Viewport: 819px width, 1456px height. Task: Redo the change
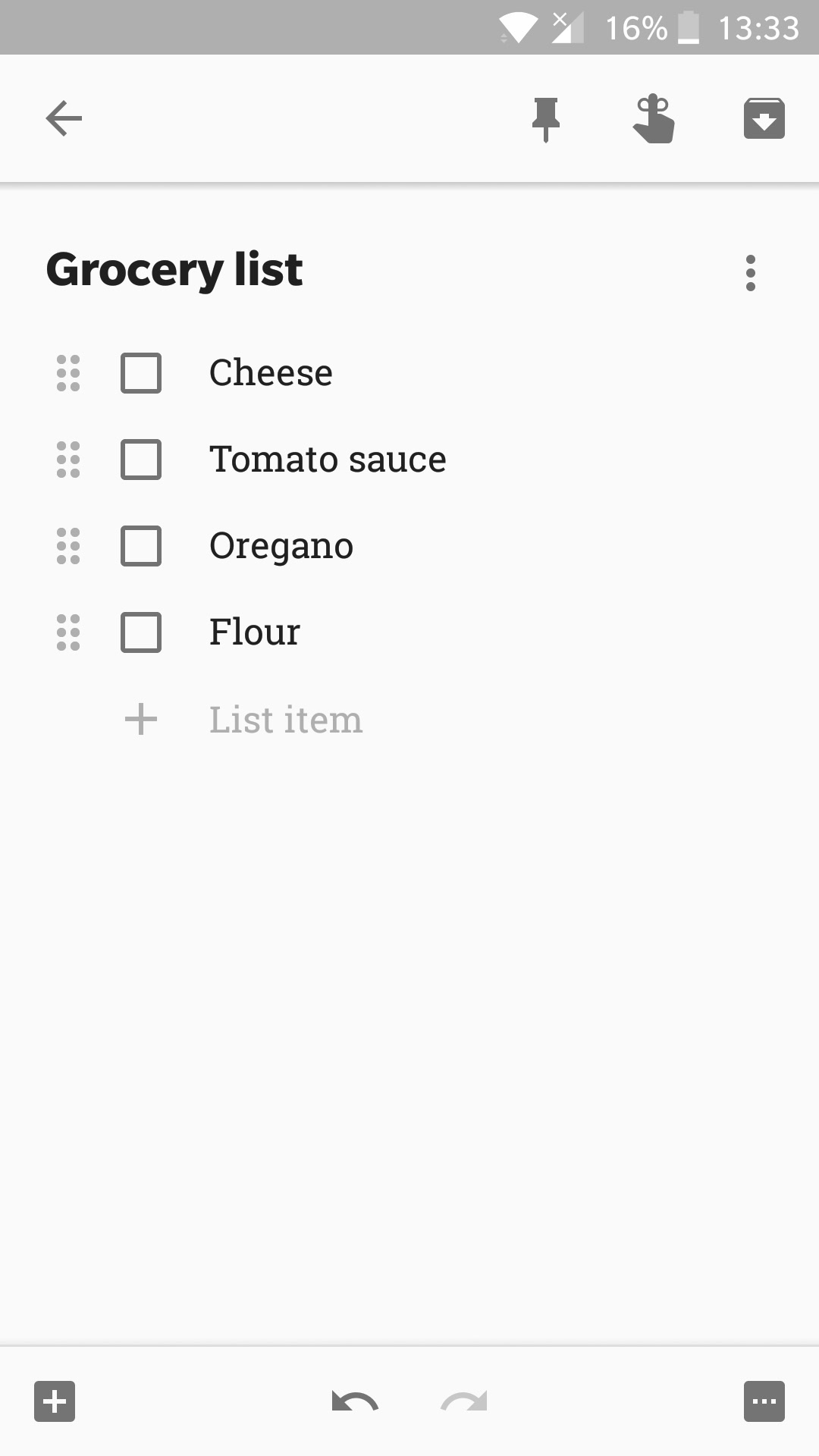coord(464,1401)
